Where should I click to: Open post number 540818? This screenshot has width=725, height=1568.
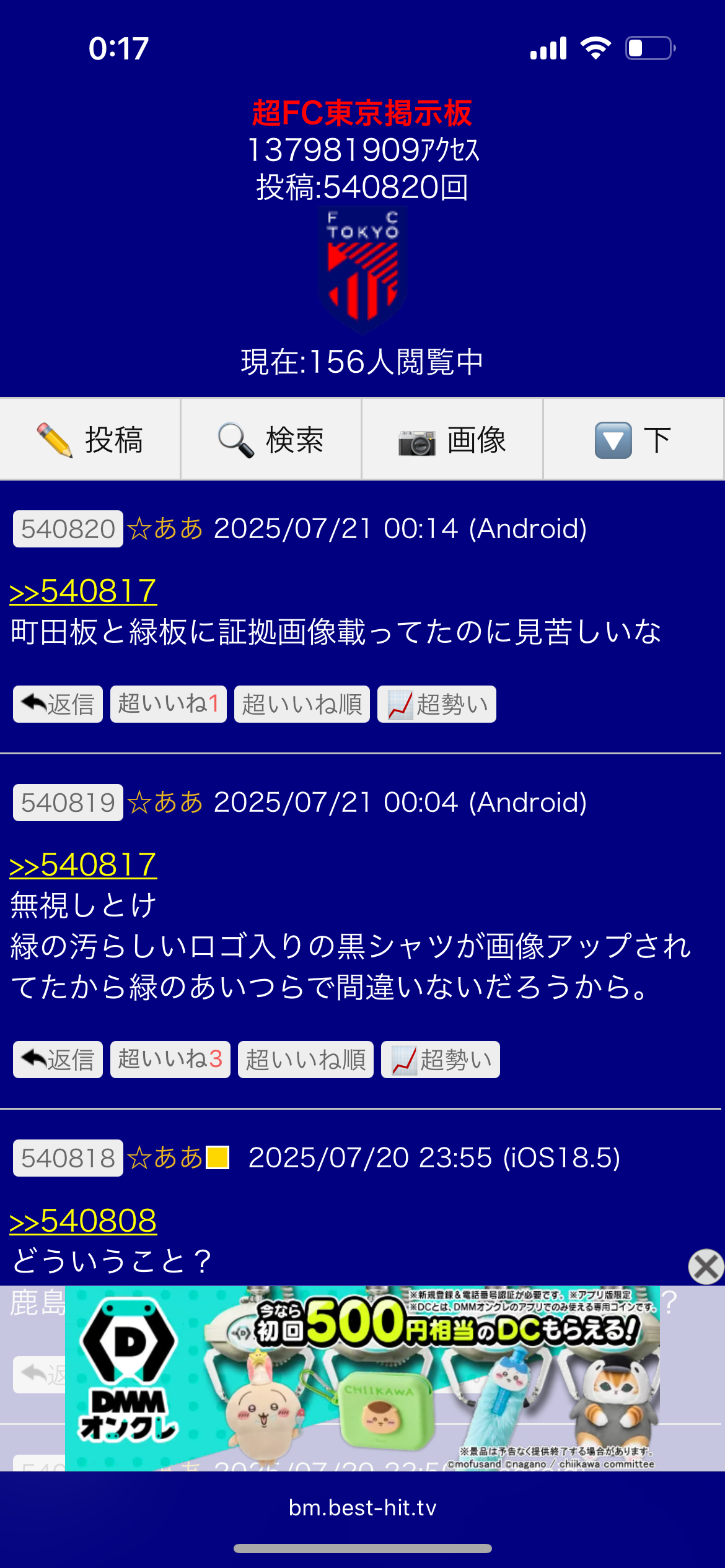point(68,1158)
